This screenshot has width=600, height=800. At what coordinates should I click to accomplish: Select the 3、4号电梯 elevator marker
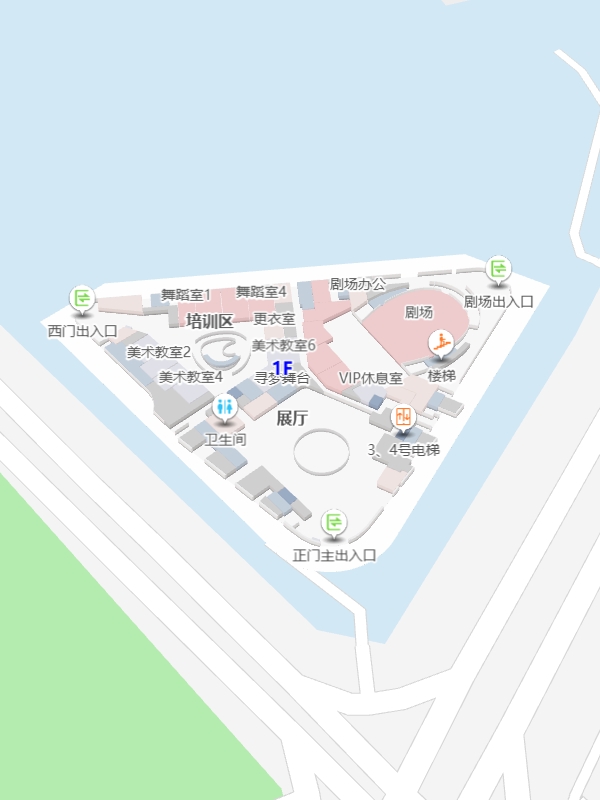click(x=403, y=417)
